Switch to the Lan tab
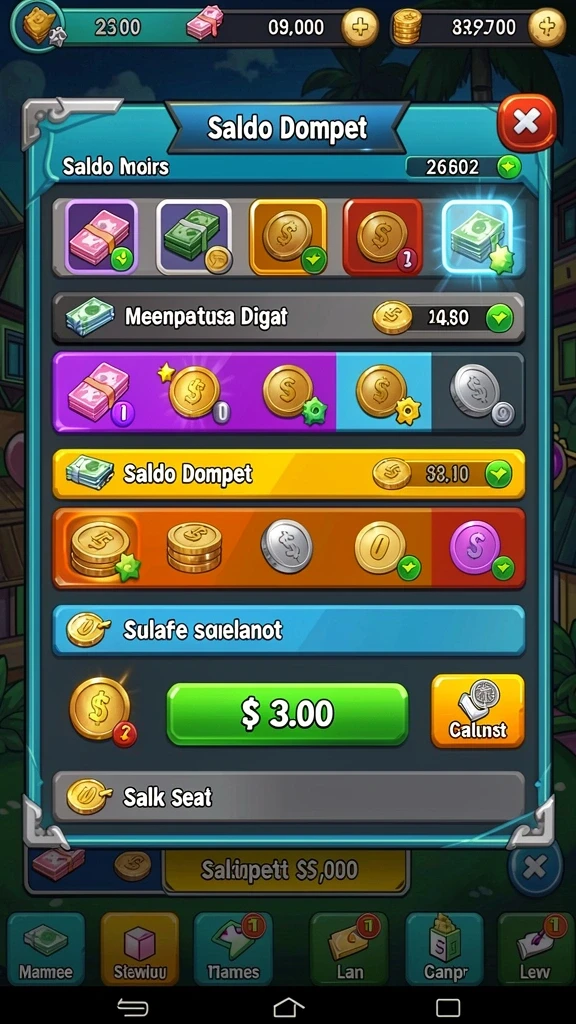Image resolution: width=576 pixels, height=1024 pixels. click(349, 948)
